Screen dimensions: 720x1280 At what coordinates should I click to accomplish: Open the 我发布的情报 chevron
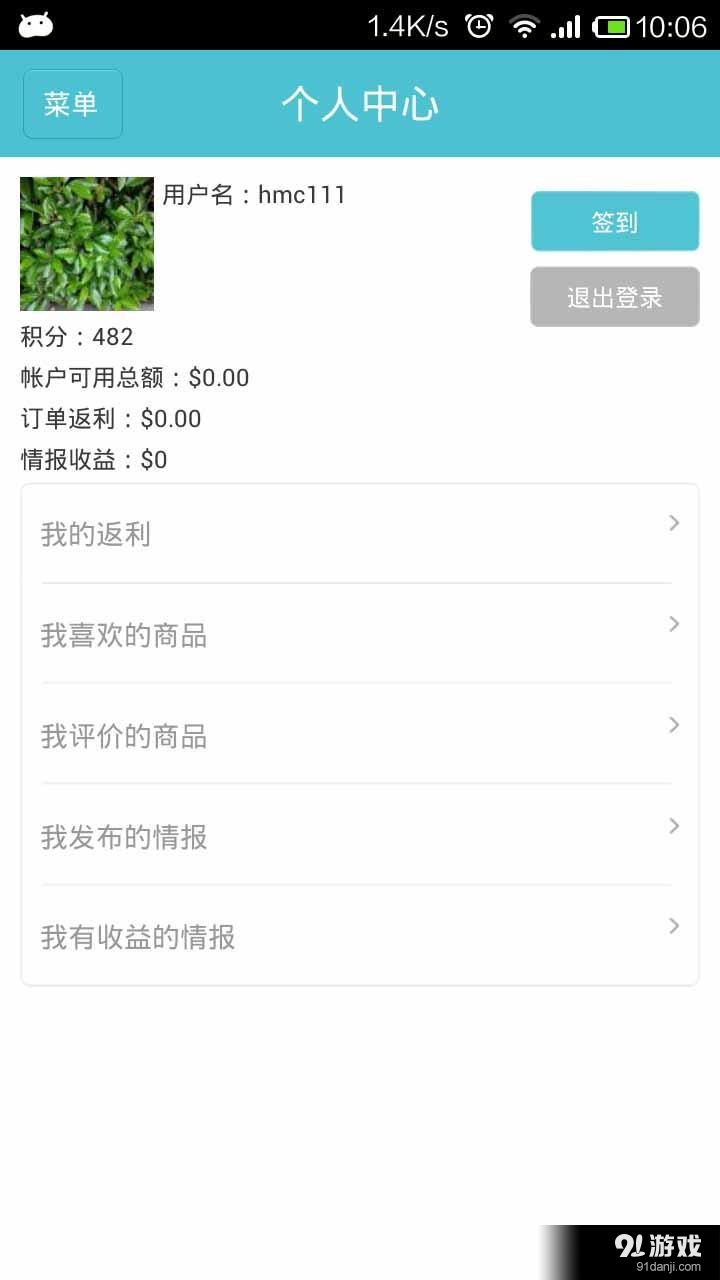click(674, 825)
